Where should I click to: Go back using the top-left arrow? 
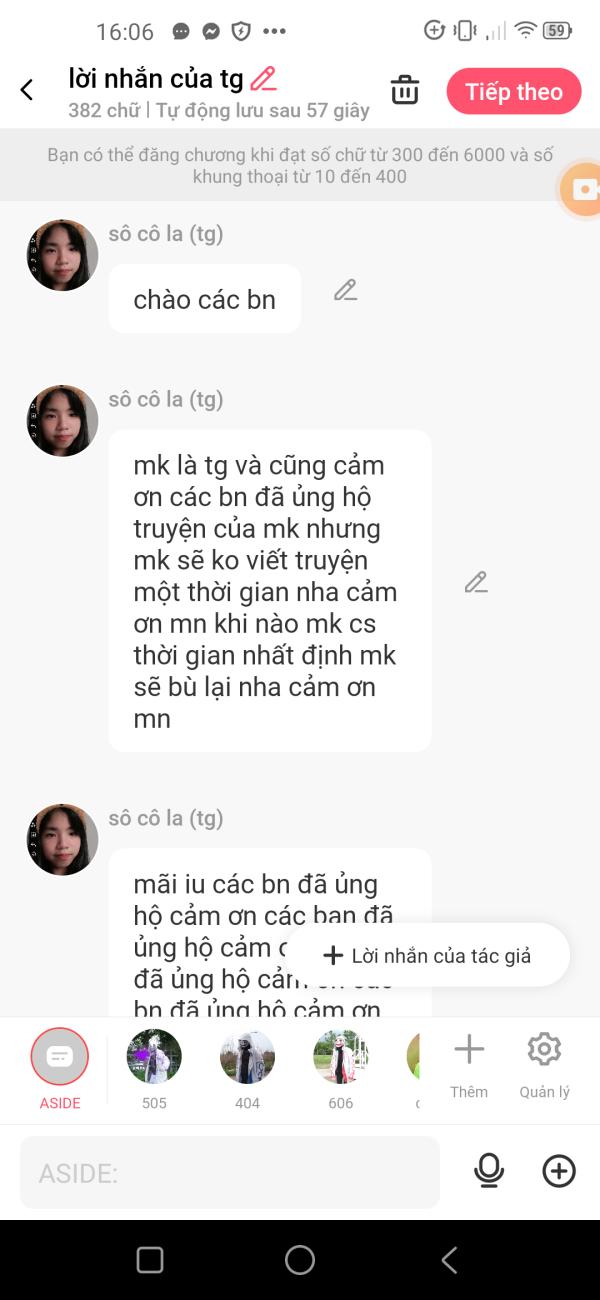tap(27, 90)
